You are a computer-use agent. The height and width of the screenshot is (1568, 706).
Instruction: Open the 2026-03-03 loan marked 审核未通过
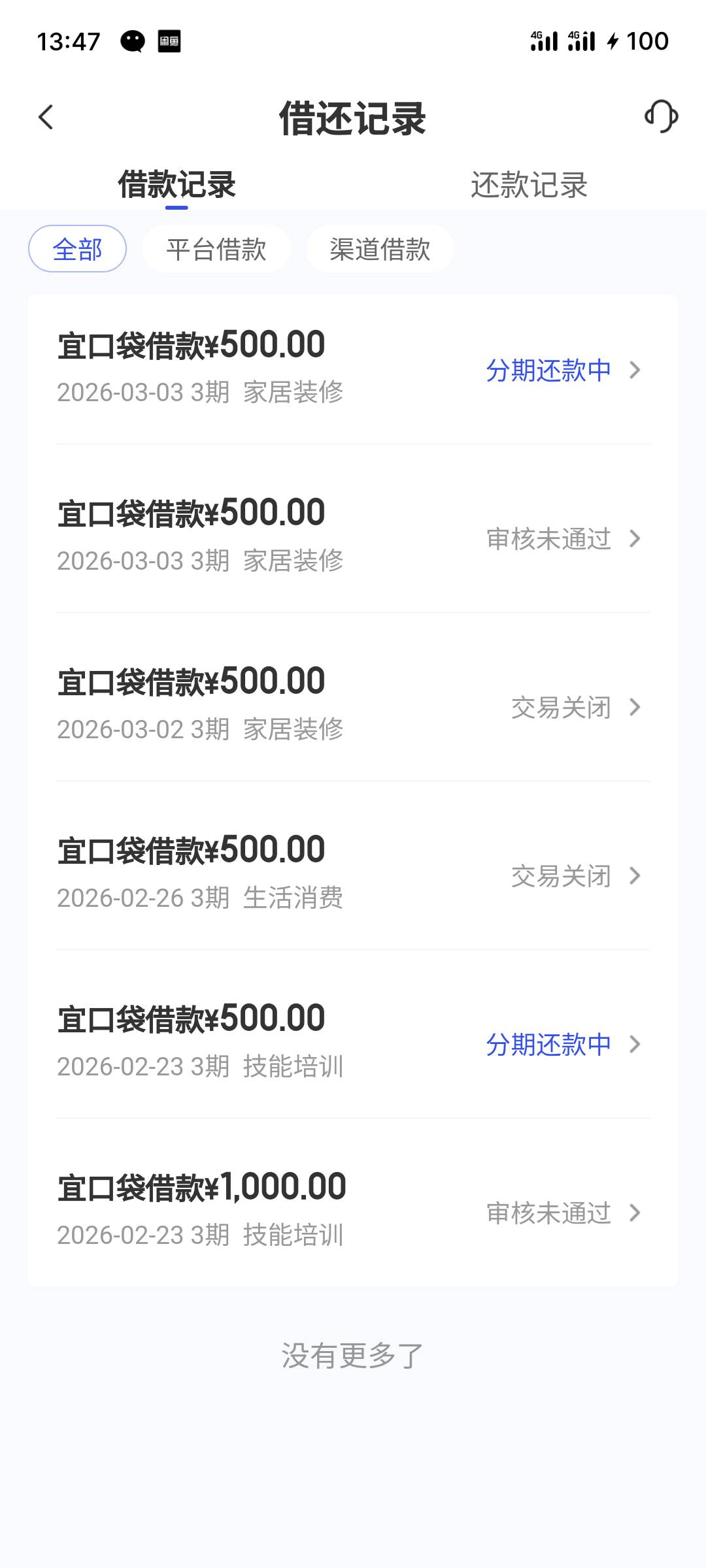click(353, 538)
